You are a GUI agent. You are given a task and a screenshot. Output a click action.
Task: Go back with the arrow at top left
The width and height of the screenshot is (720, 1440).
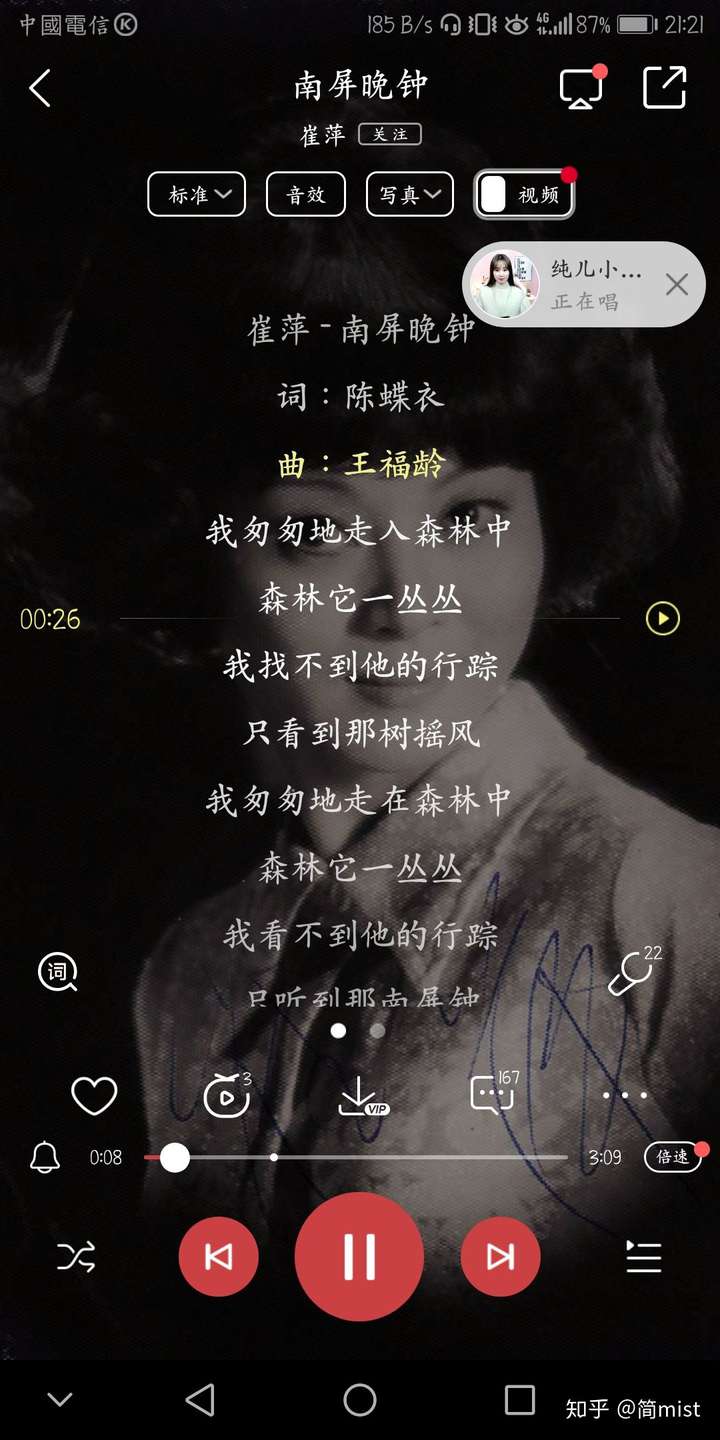coord(40,88)
